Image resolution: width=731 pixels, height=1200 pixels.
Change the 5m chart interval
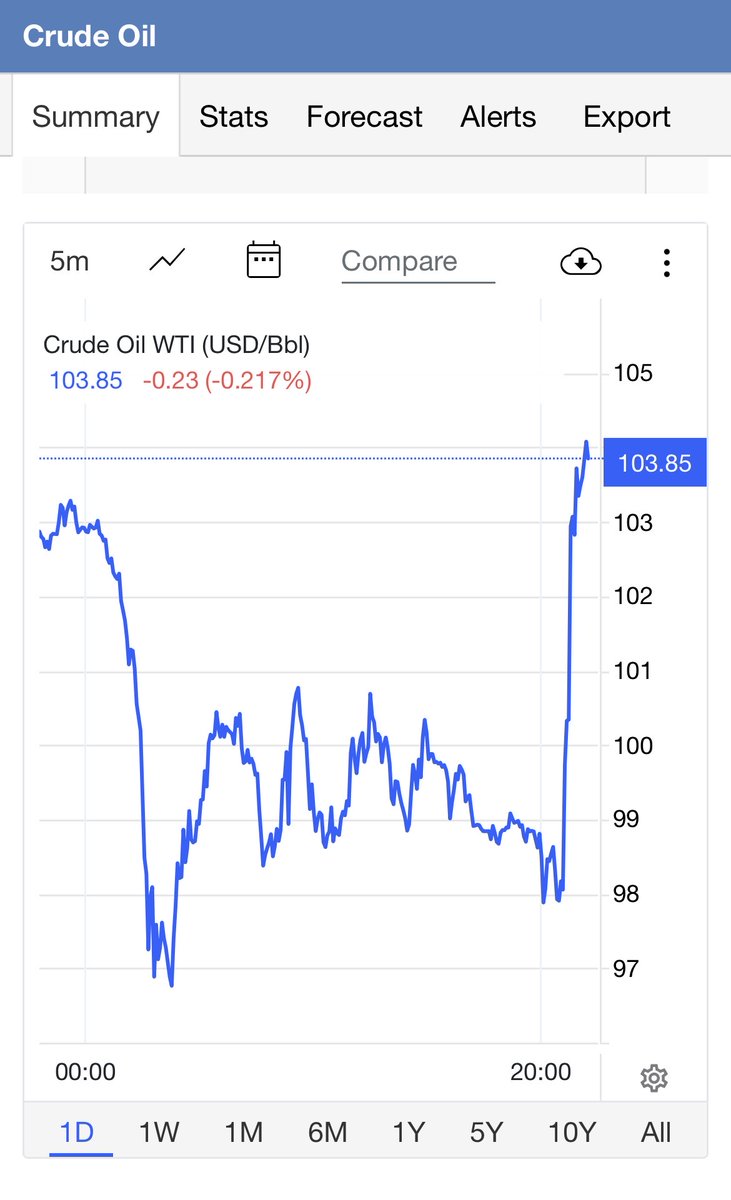click(69, 261)
